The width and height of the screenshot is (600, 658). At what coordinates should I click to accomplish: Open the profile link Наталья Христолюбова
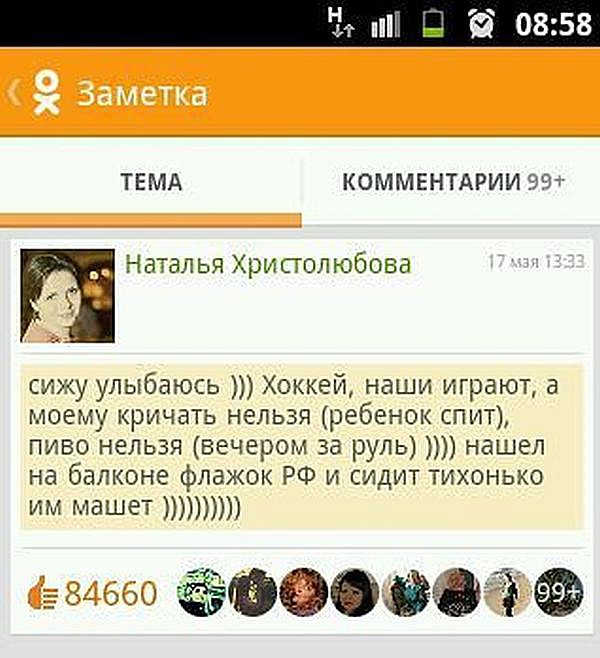coord(268,264)
